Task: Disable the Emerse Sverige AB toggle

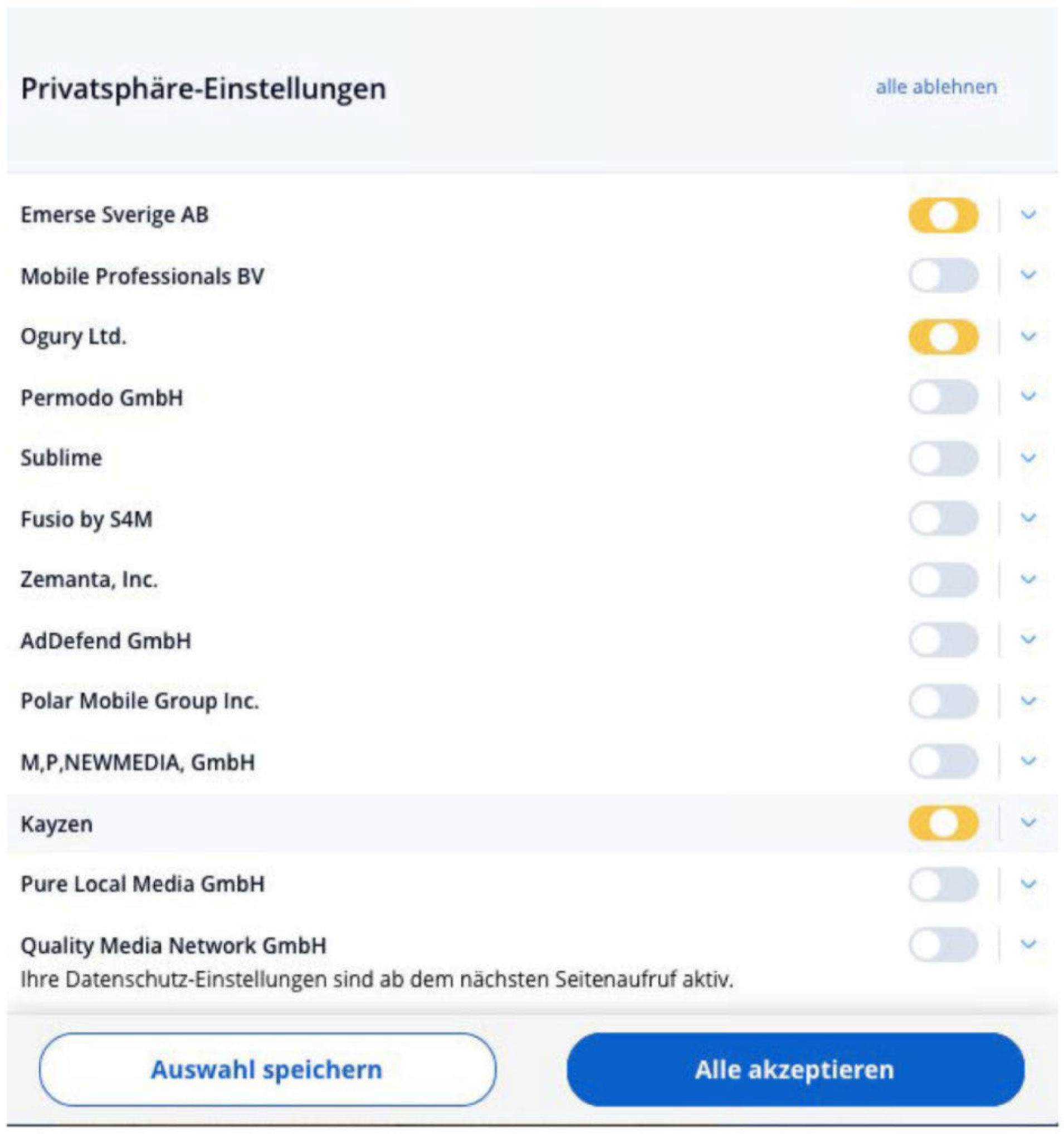Action: 943,216
